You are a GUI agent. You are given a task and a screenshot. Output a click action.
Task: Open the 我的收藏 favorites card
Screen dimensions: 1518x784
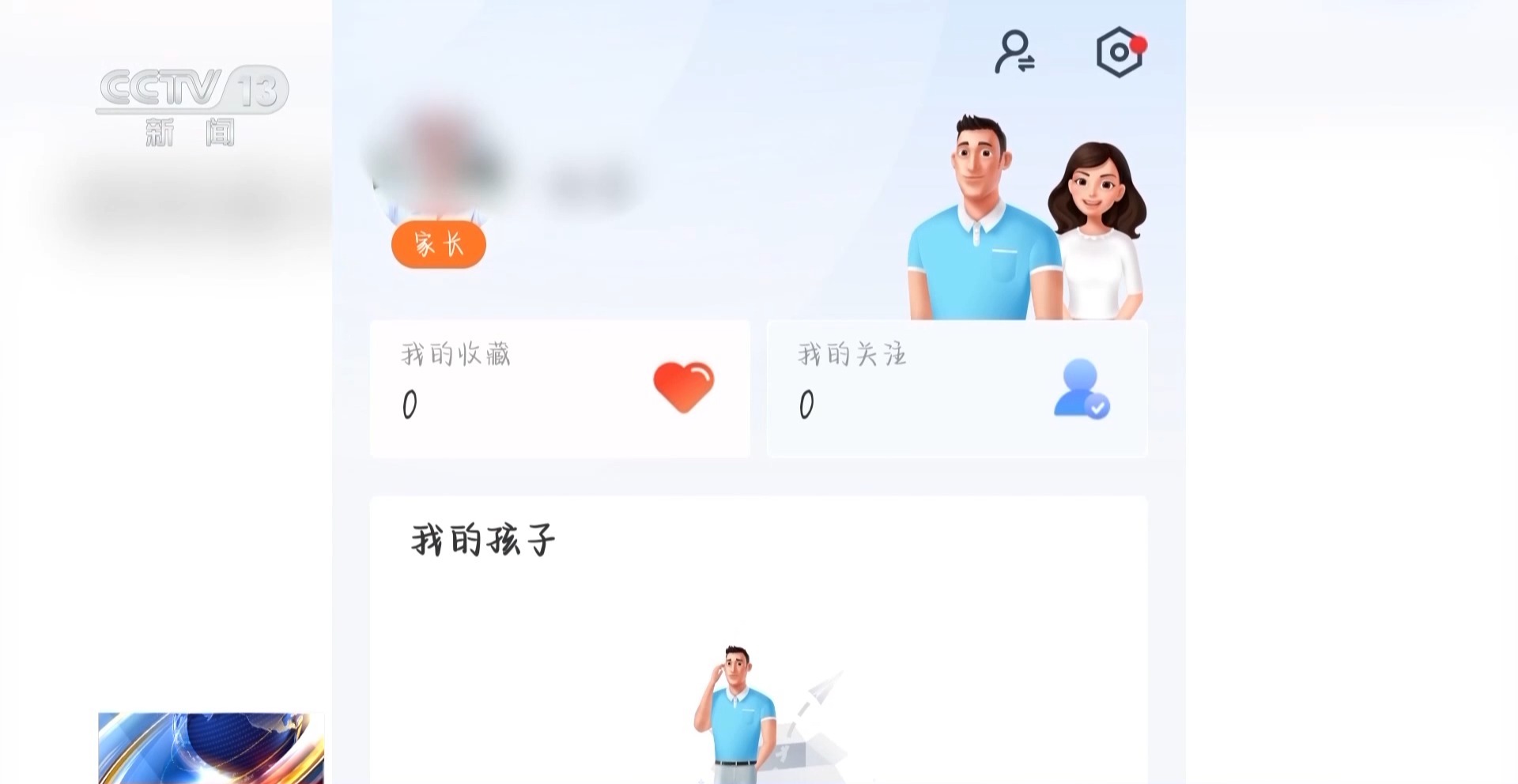560,388
